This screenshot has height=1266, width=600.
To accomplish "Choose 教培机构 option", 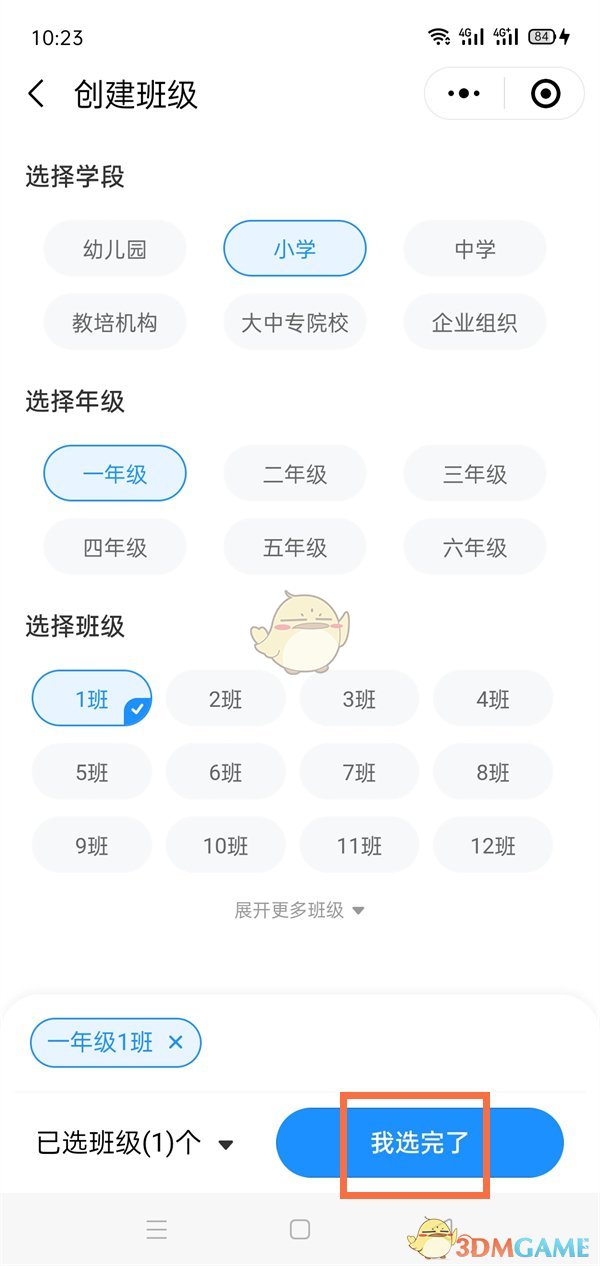I will (115, 323).
